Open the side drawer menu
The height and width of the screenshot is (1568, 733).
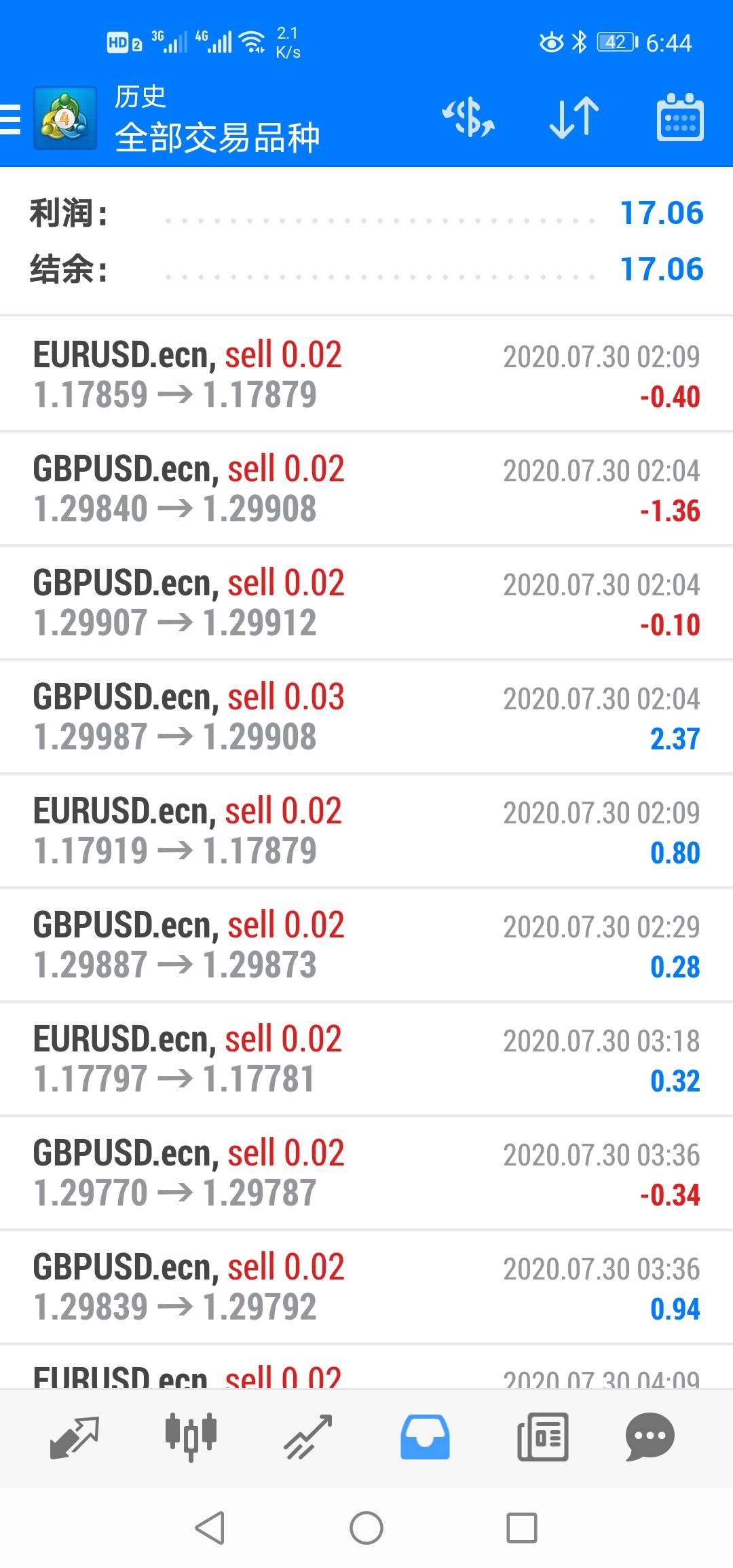click(11, 119)
